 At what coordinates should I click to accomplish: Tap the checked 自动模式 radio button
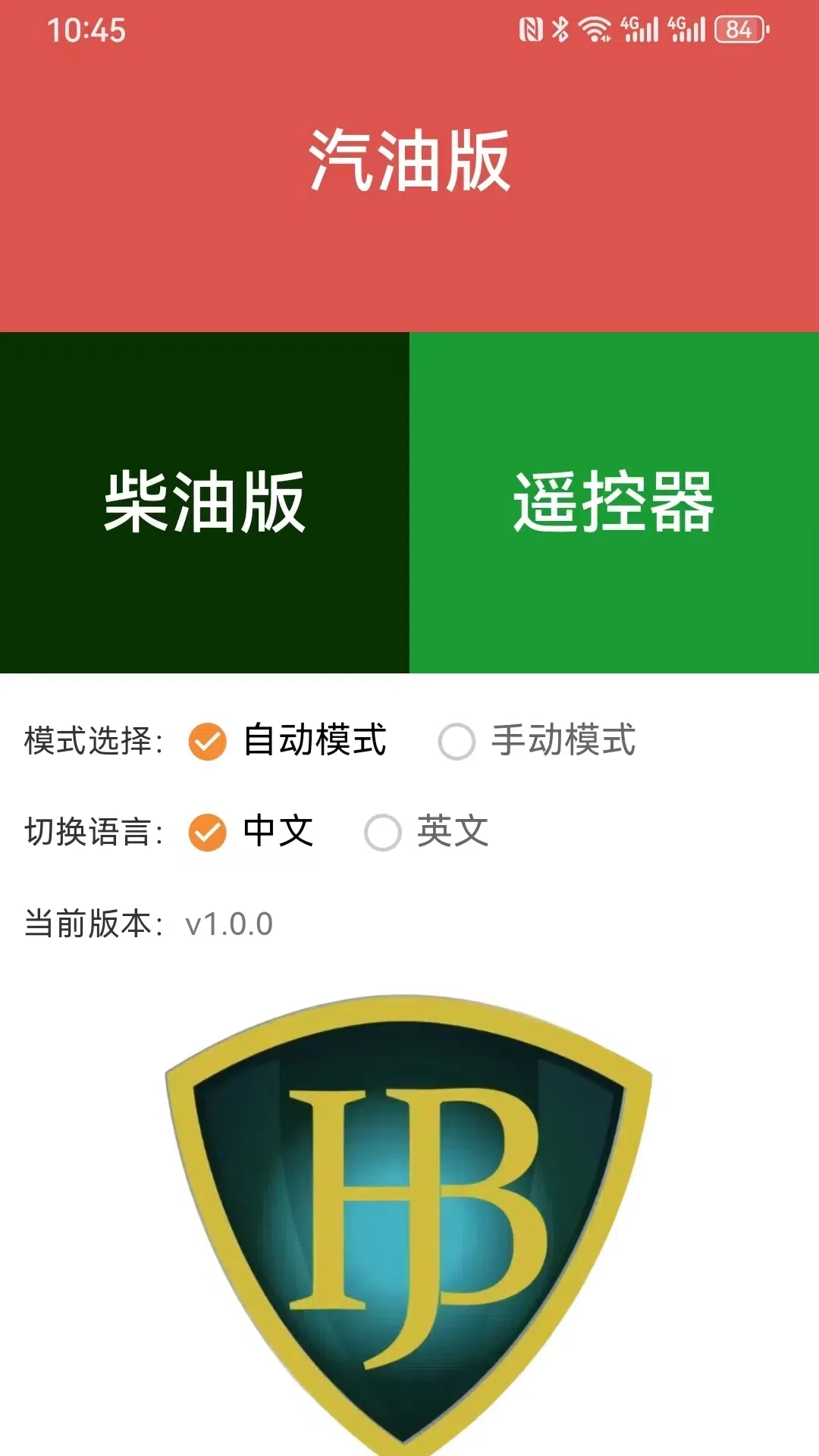pos(206,743)
